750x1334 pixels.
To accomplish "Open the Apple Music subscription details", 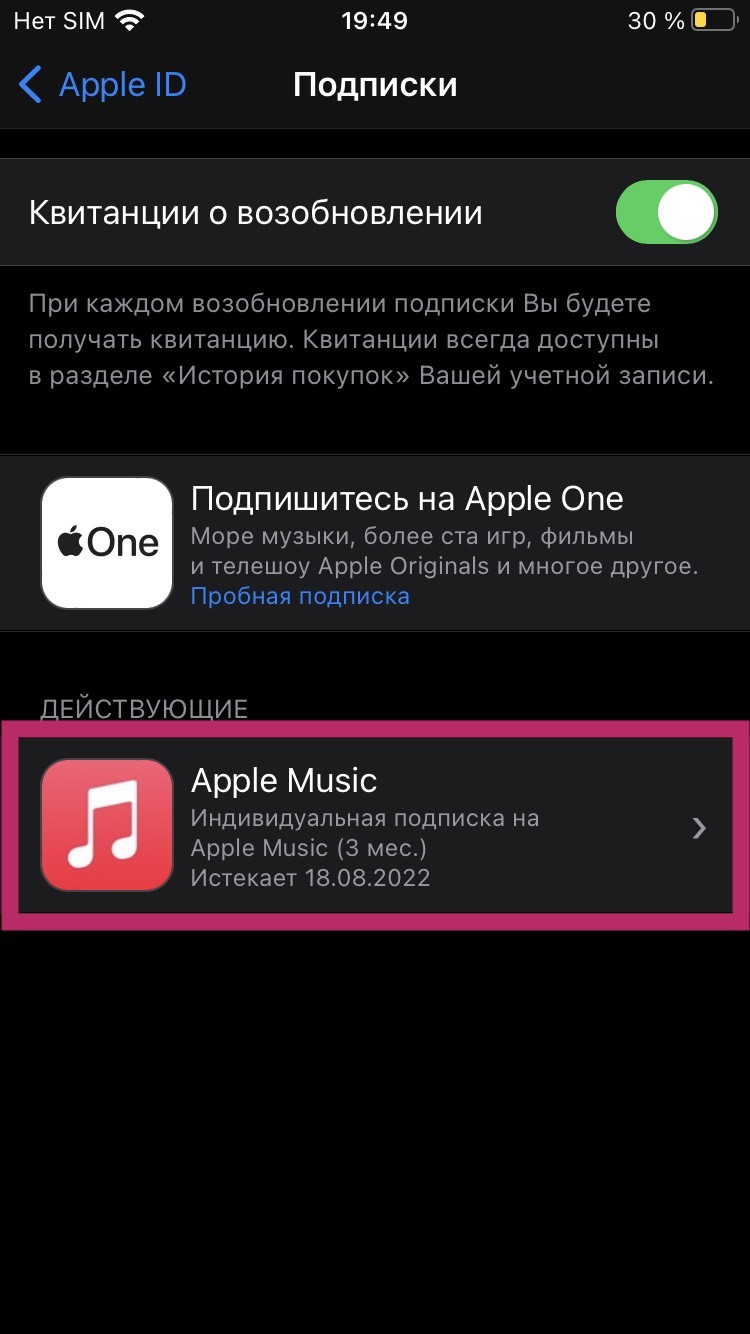I will pos(375,825).
